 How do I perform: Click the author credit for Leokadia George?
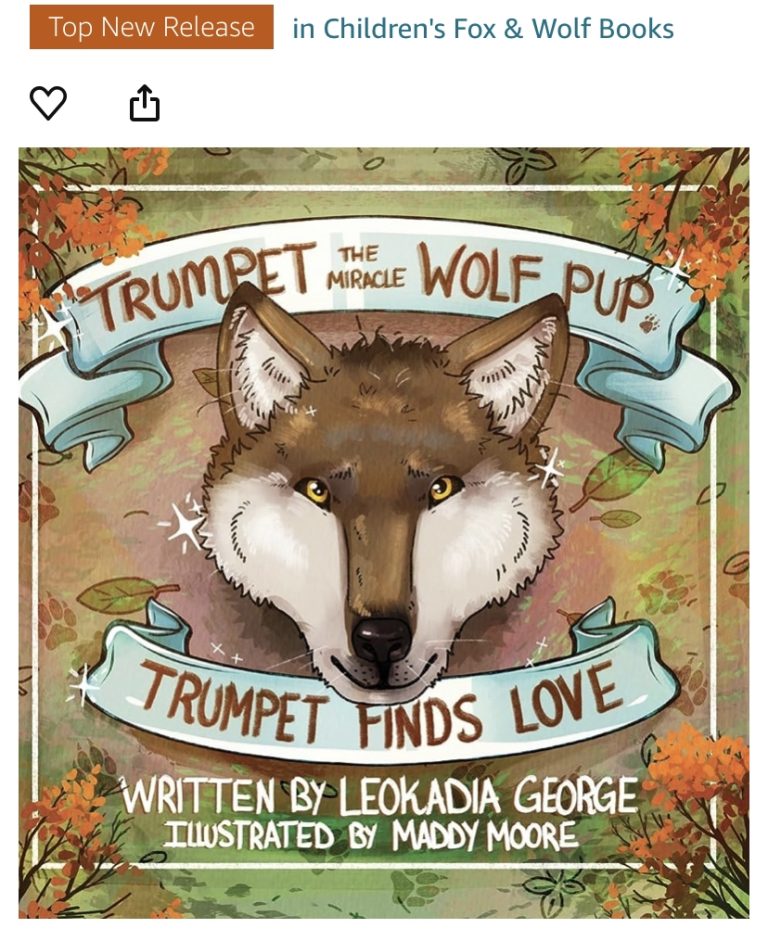point(384,795)
